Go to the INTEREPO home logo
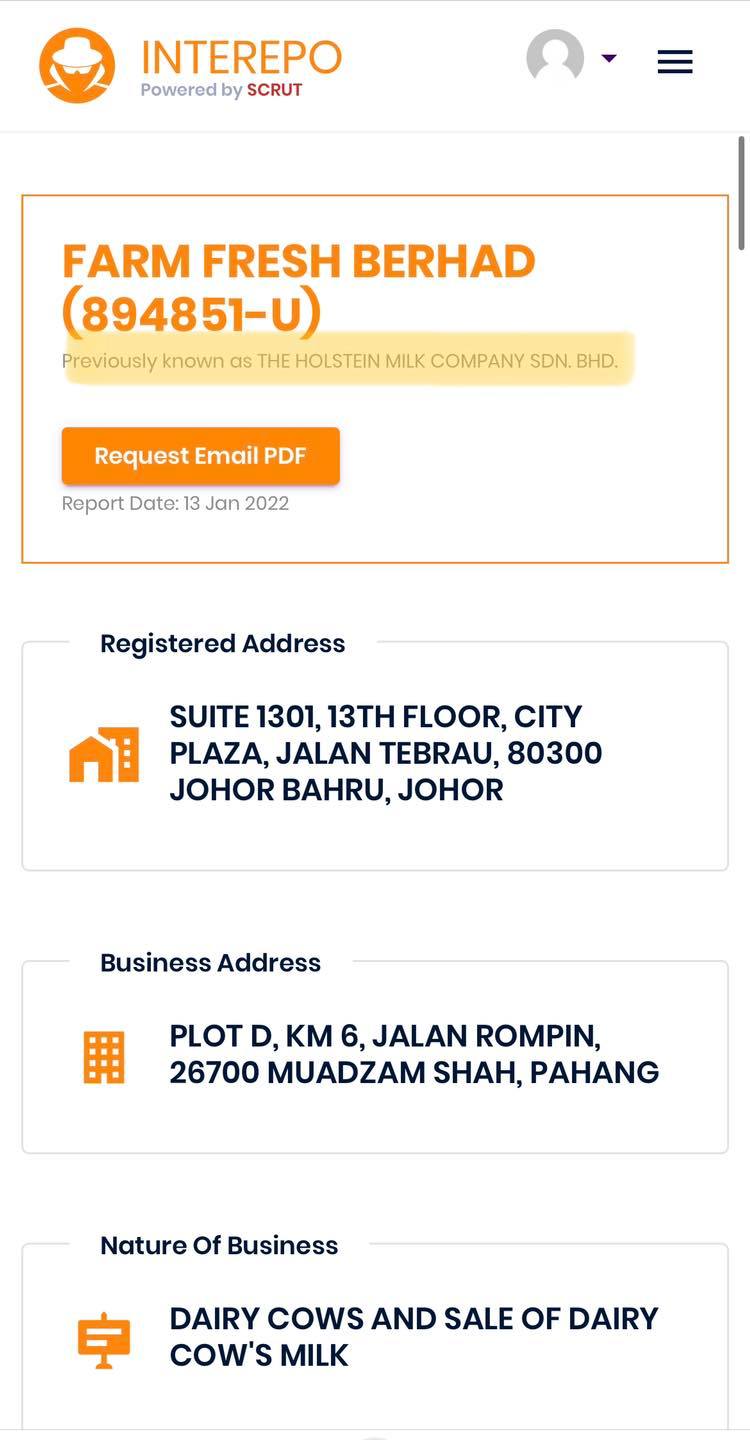Viewport: 750px width, 1440px height. 190,65
